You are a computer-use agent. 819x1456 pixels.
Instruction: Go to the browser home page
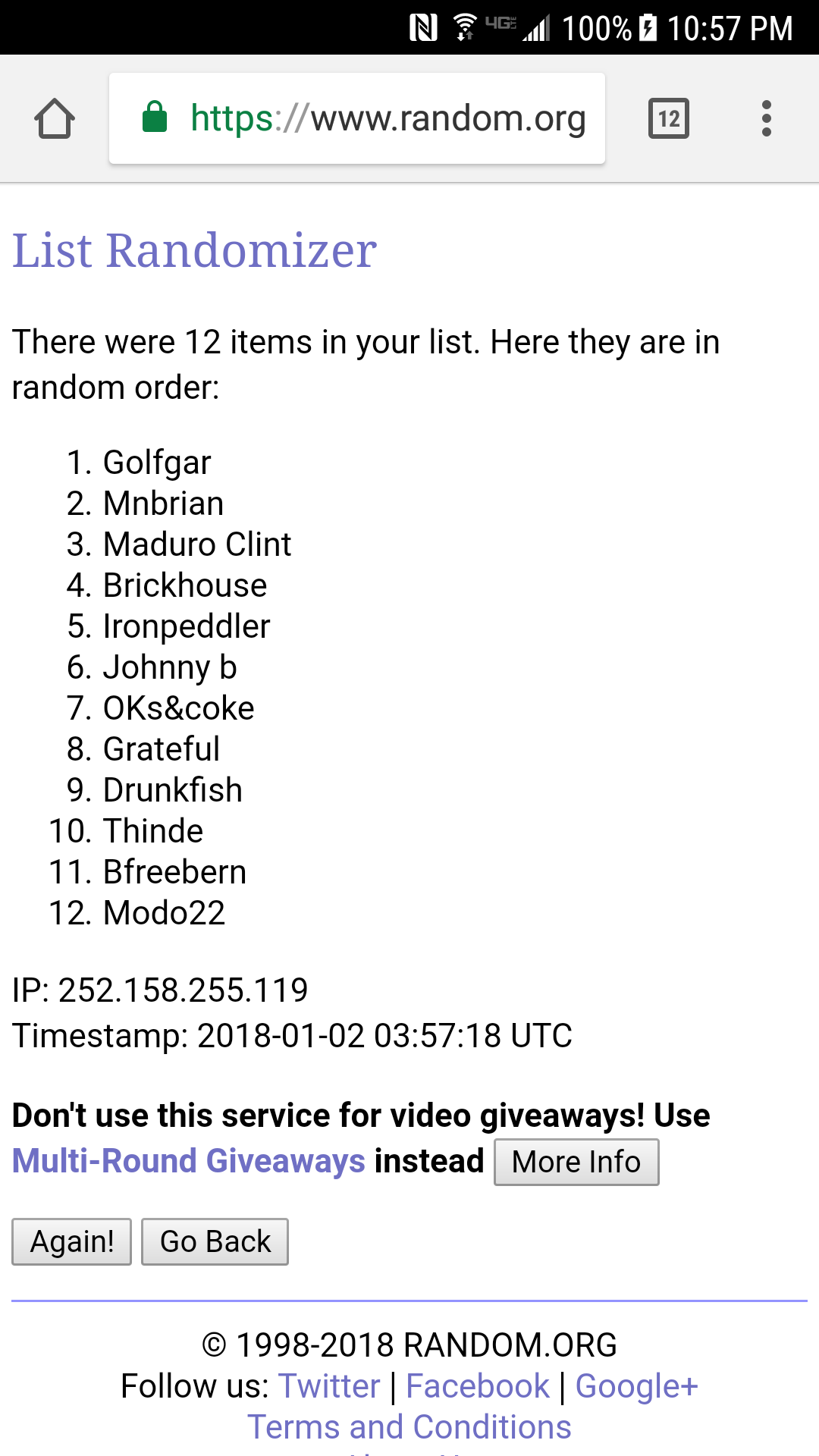pyautogui.click(x=55, y=119)
